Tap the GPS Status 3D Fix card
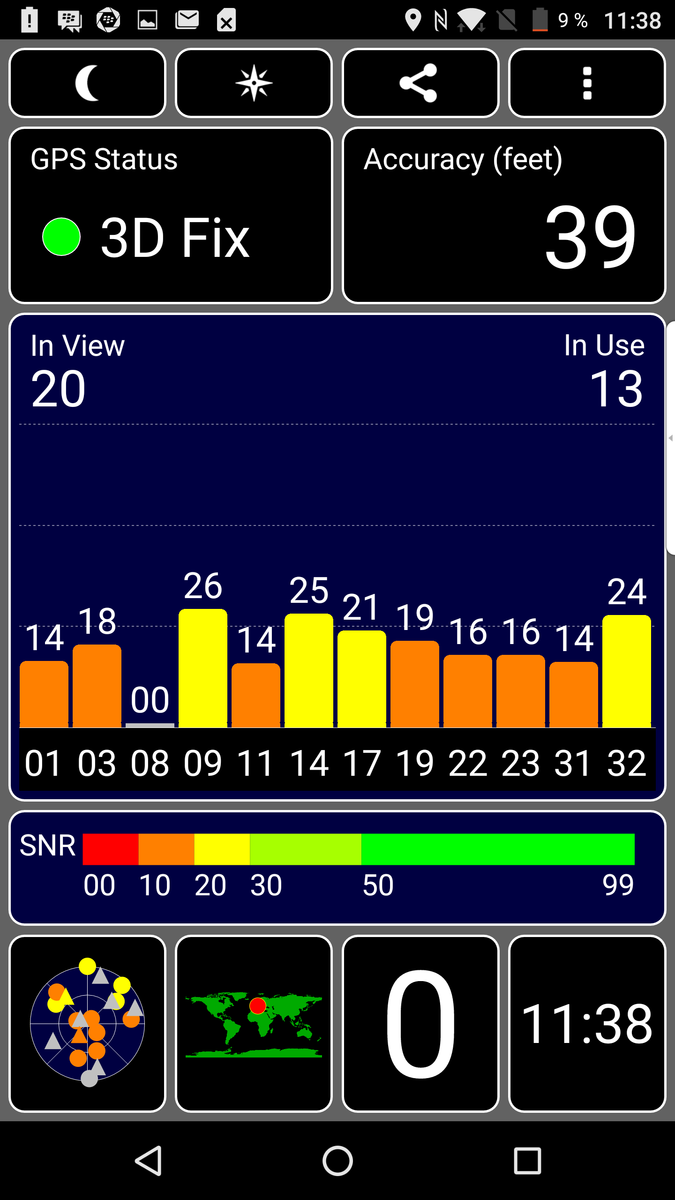This screenshot has width=675, height=1200. click(171, 215)
